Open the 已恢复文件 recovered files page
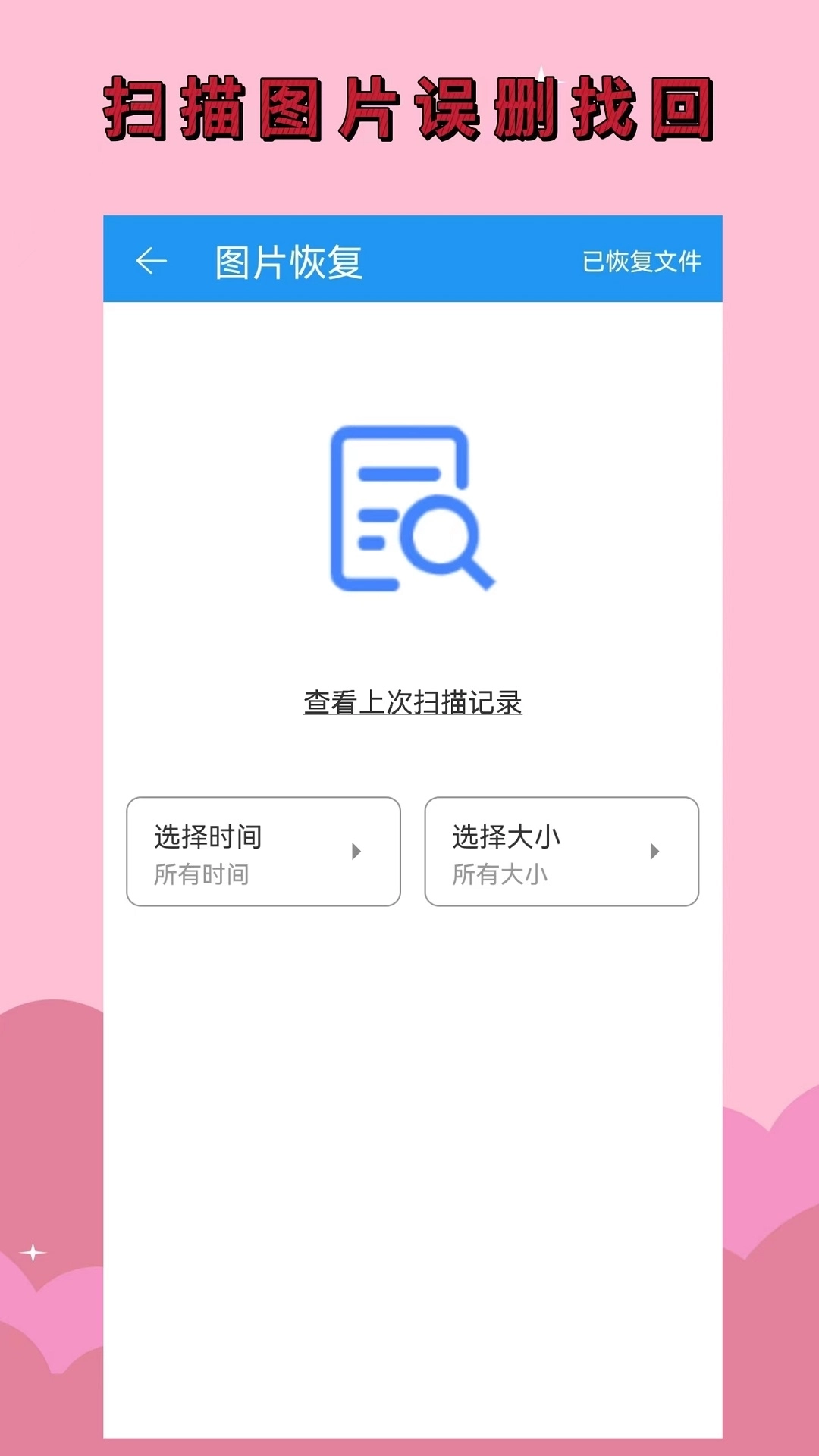This screenshot has width=819, height=1456. tap(641, 261)
